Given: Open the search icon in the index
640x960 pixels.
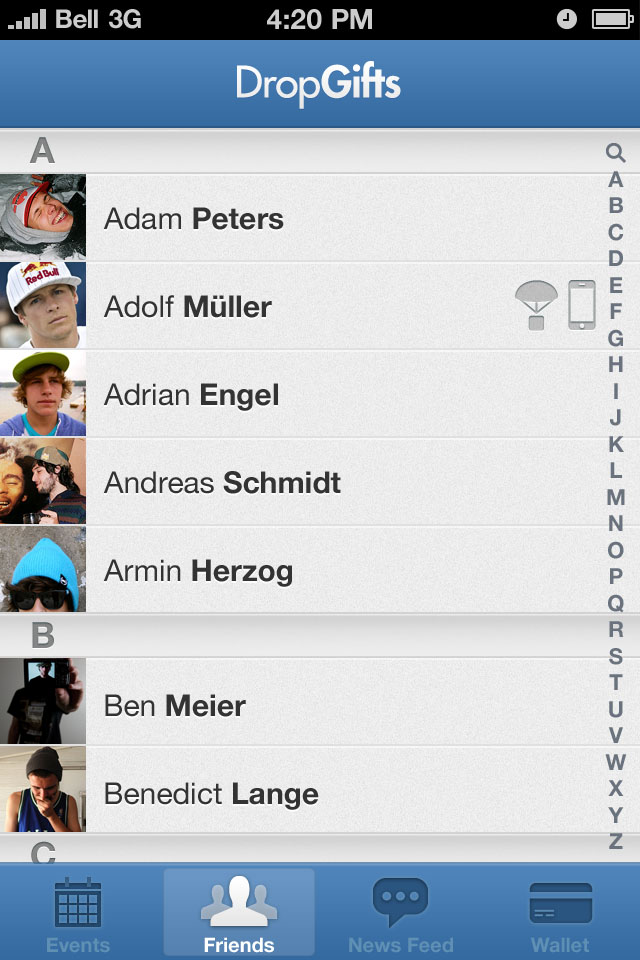Looking at the screenshot, I should tap(615, 153).
